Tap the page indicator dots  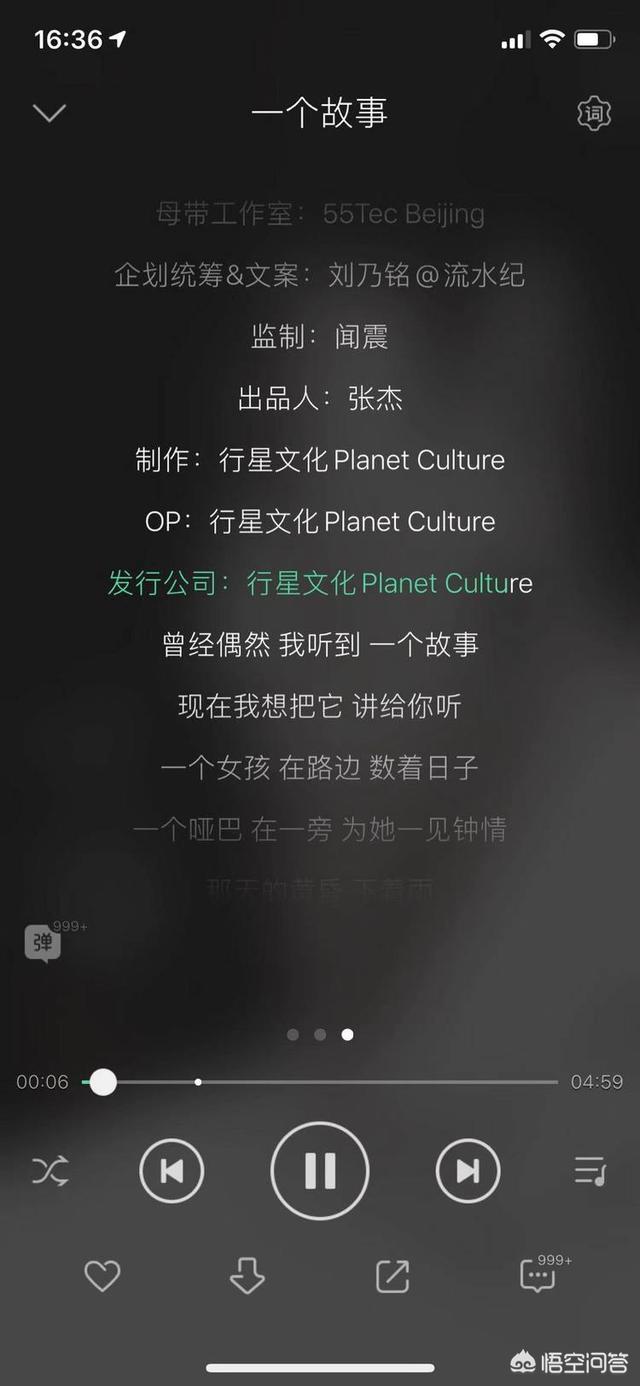pos(320,1035)
